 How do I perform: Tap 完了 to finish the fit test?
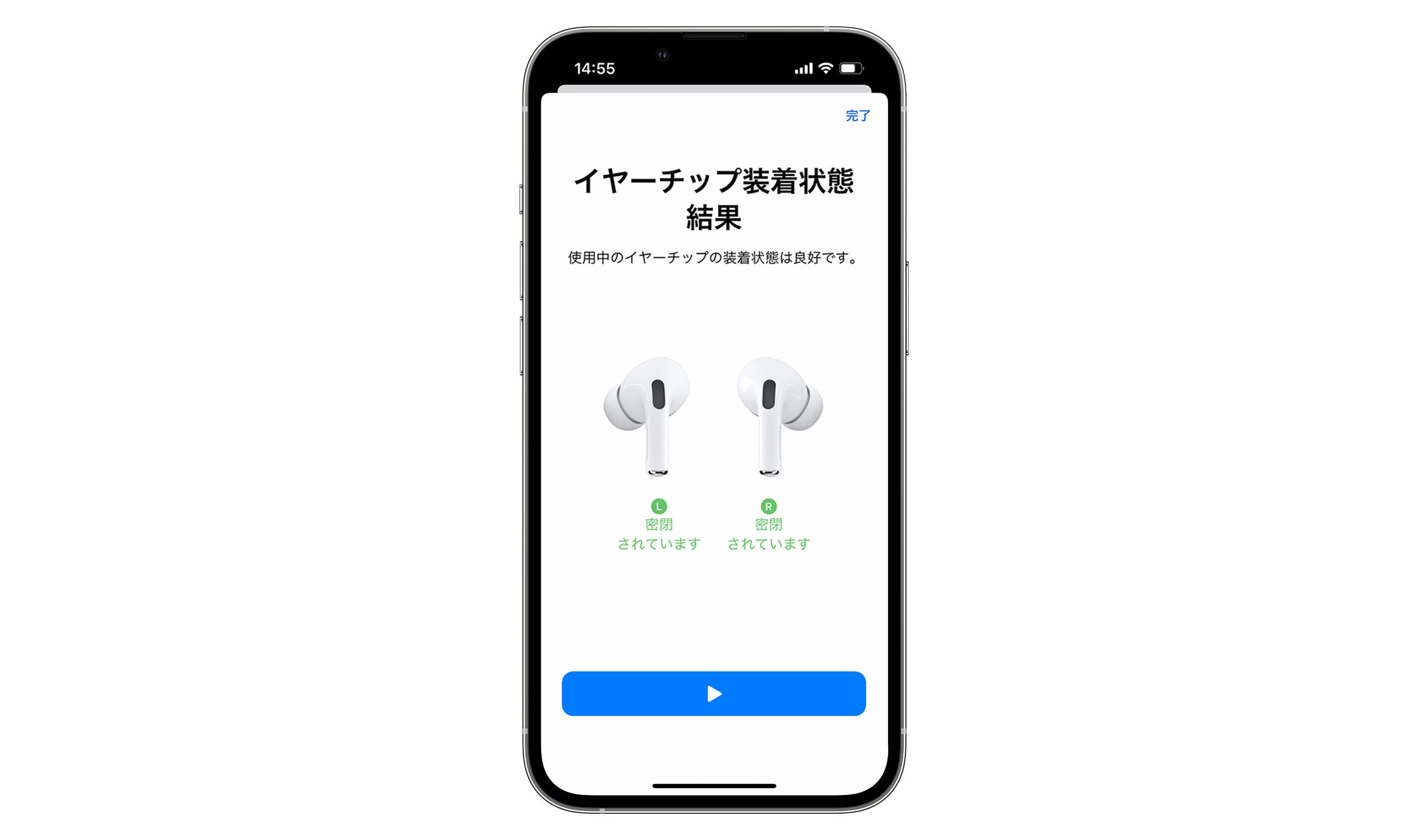pos(857,116)
